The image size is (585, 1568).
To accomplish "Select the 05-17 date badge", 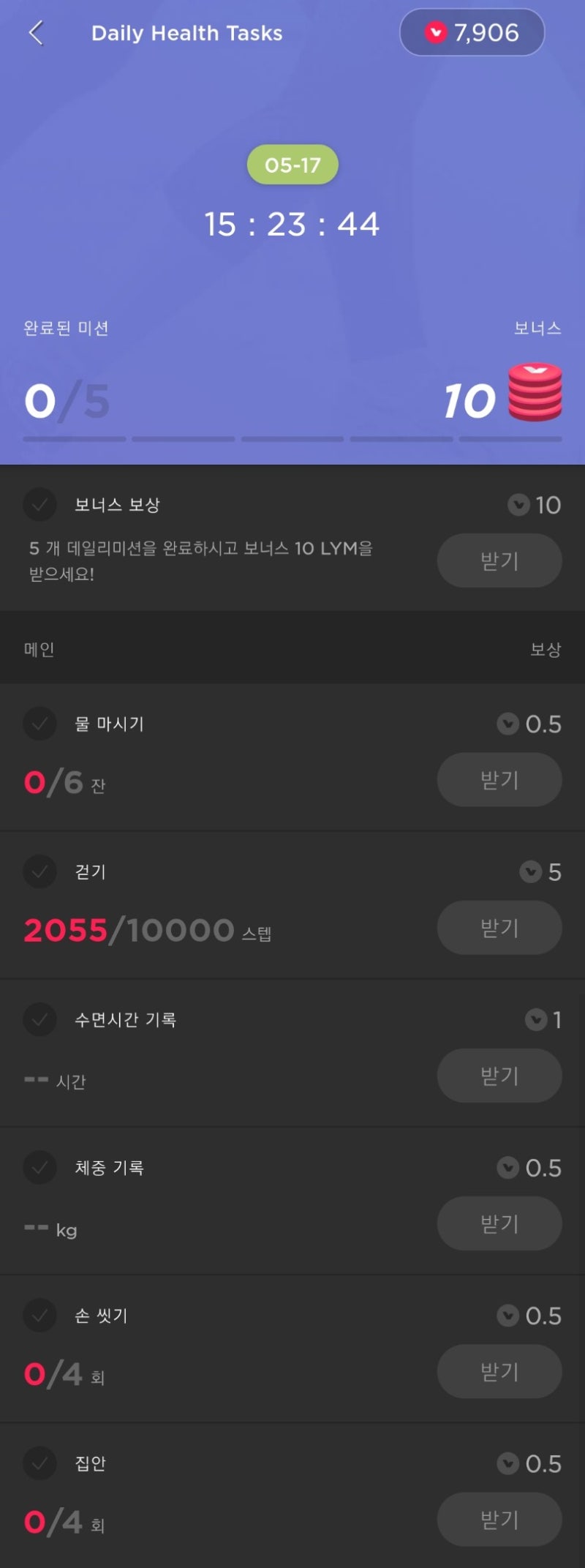I will click(x=292, y=165).
